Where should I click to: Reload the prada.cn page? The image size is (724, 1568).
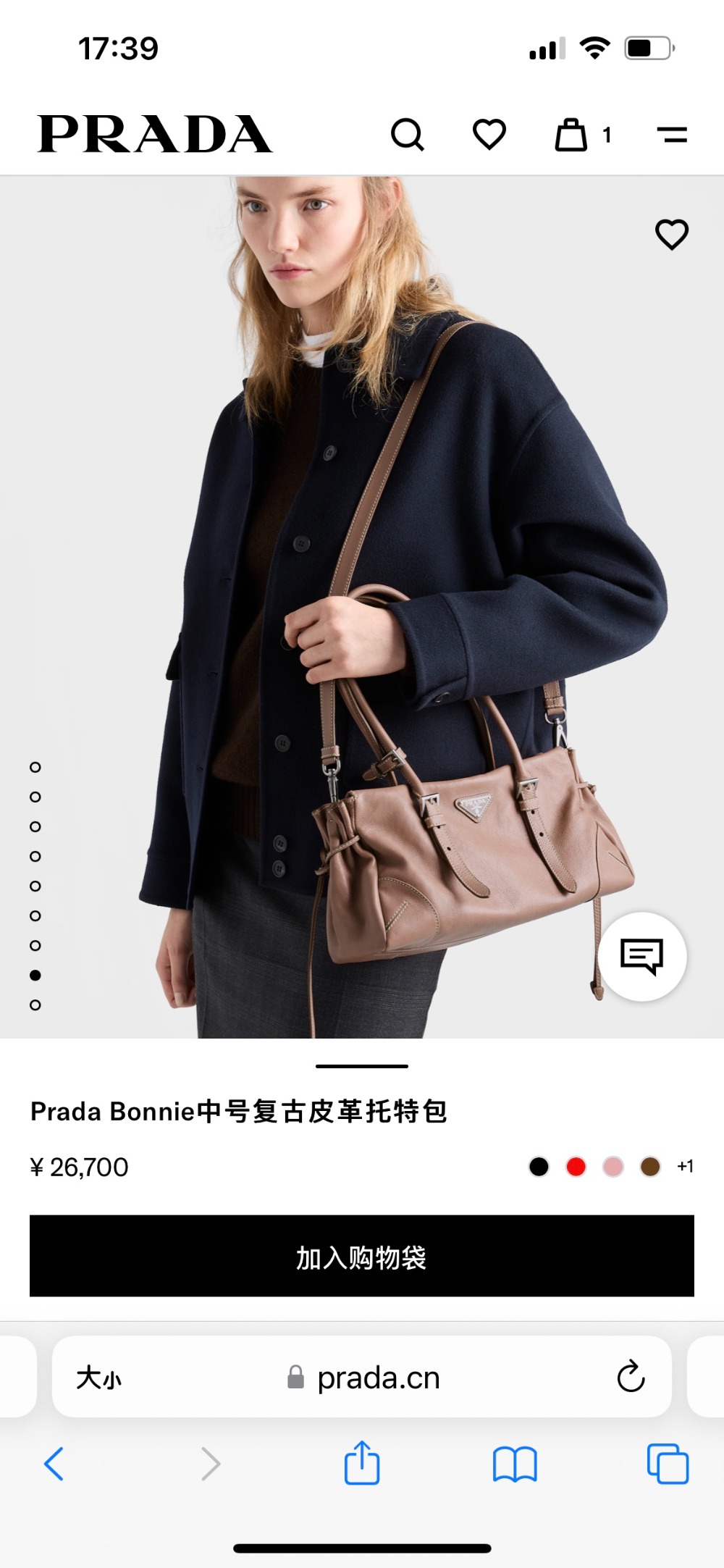click(x=631, y=1377)
